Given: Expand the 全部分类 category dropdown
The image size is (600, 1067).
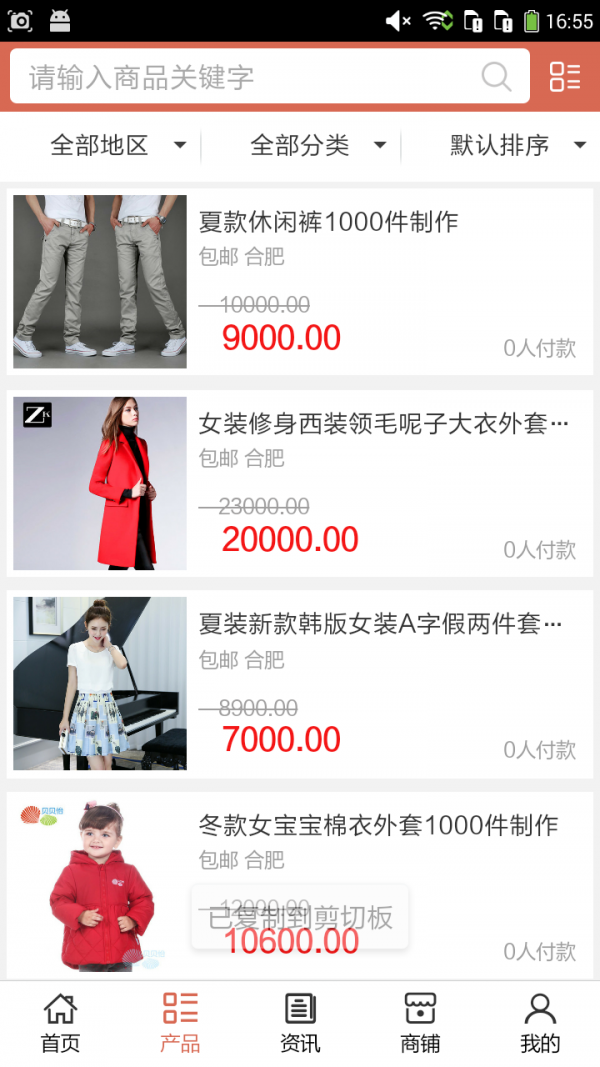Looking at the screenshot, I should pyautogui.click(x=318, y=146).
